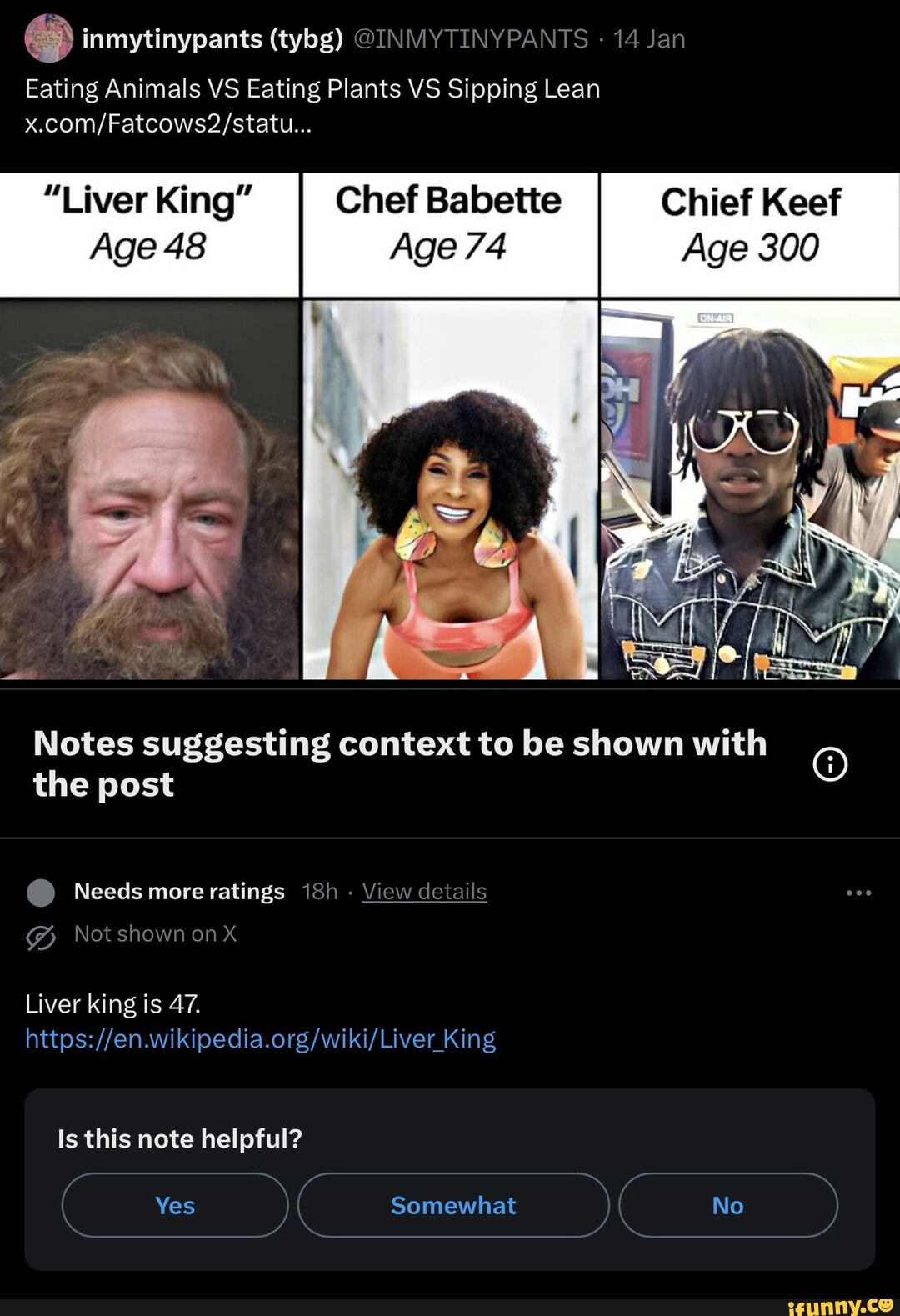Rate the note as Yes helpful

tap(175, 1205)
